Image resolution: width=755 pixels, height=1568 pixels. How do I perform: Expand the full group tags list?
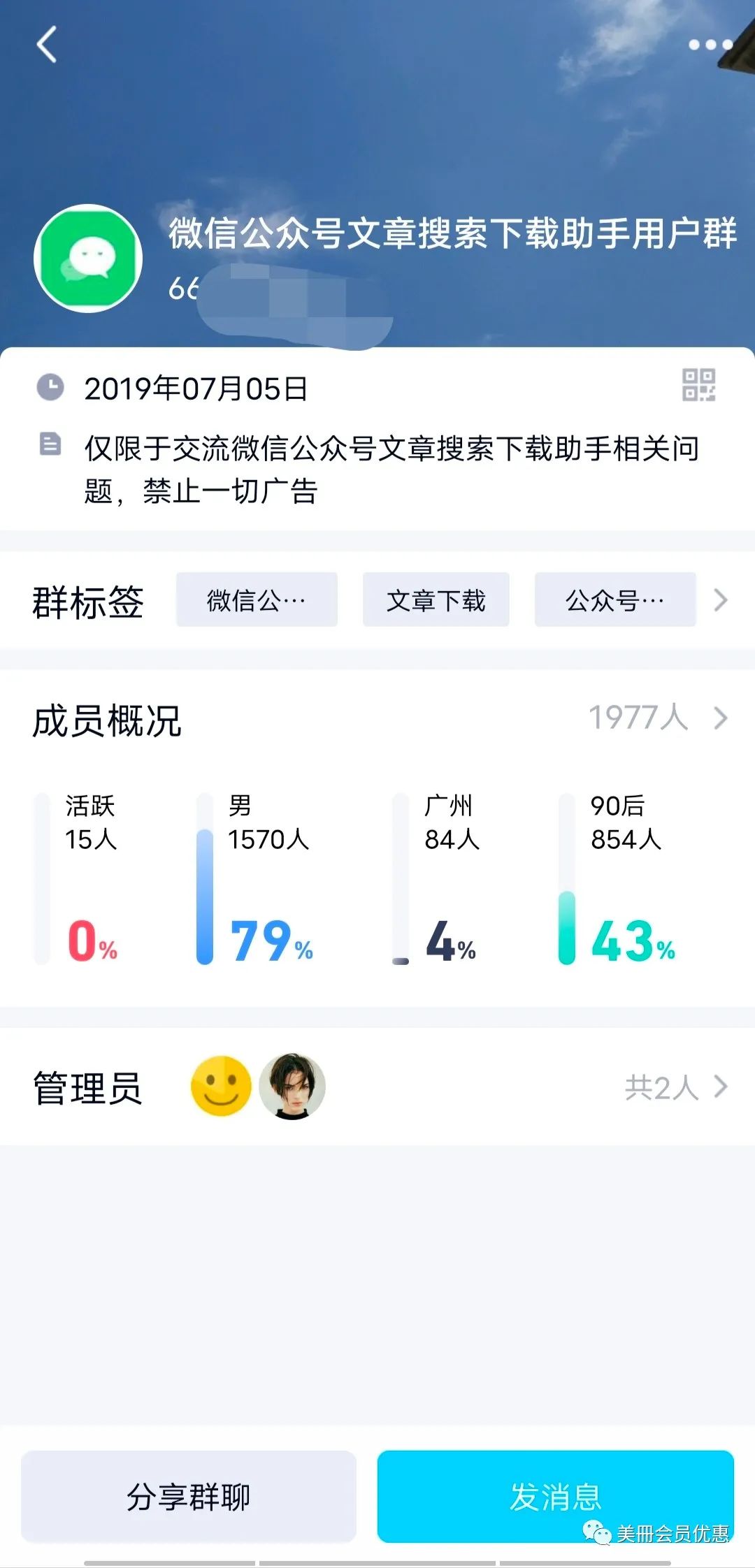tap(721, 600)
